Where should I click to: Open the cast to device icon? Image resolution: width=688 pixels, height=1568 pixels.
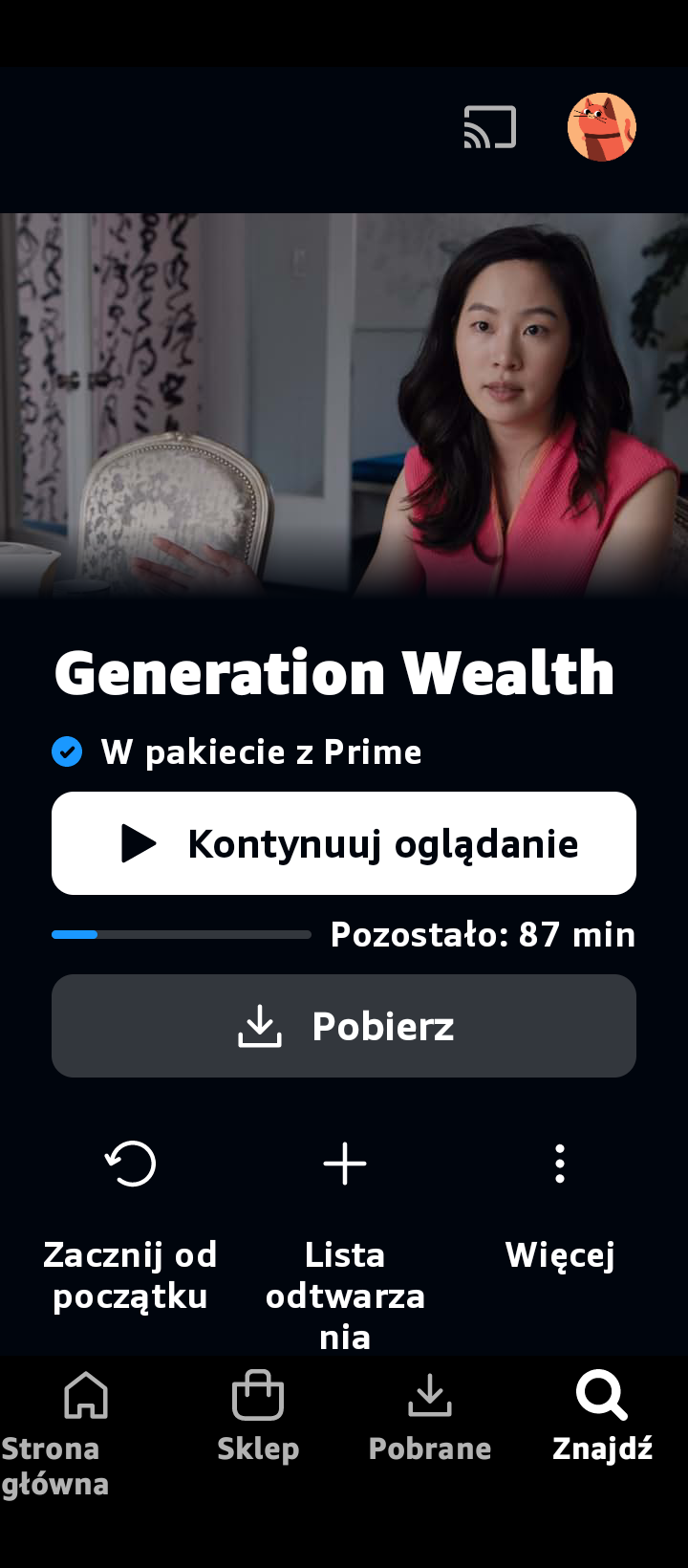490,127
